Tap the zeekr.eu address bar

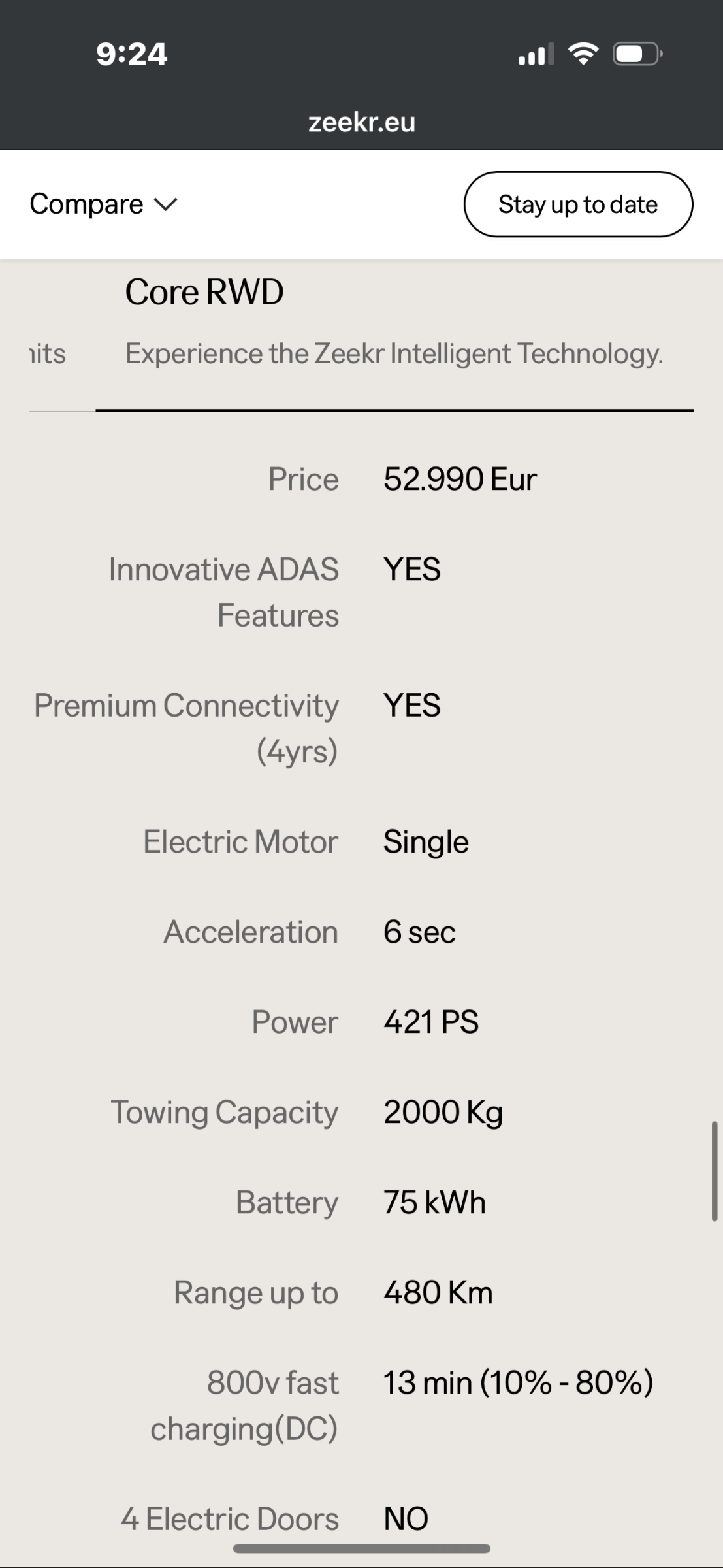coord(361,122)
